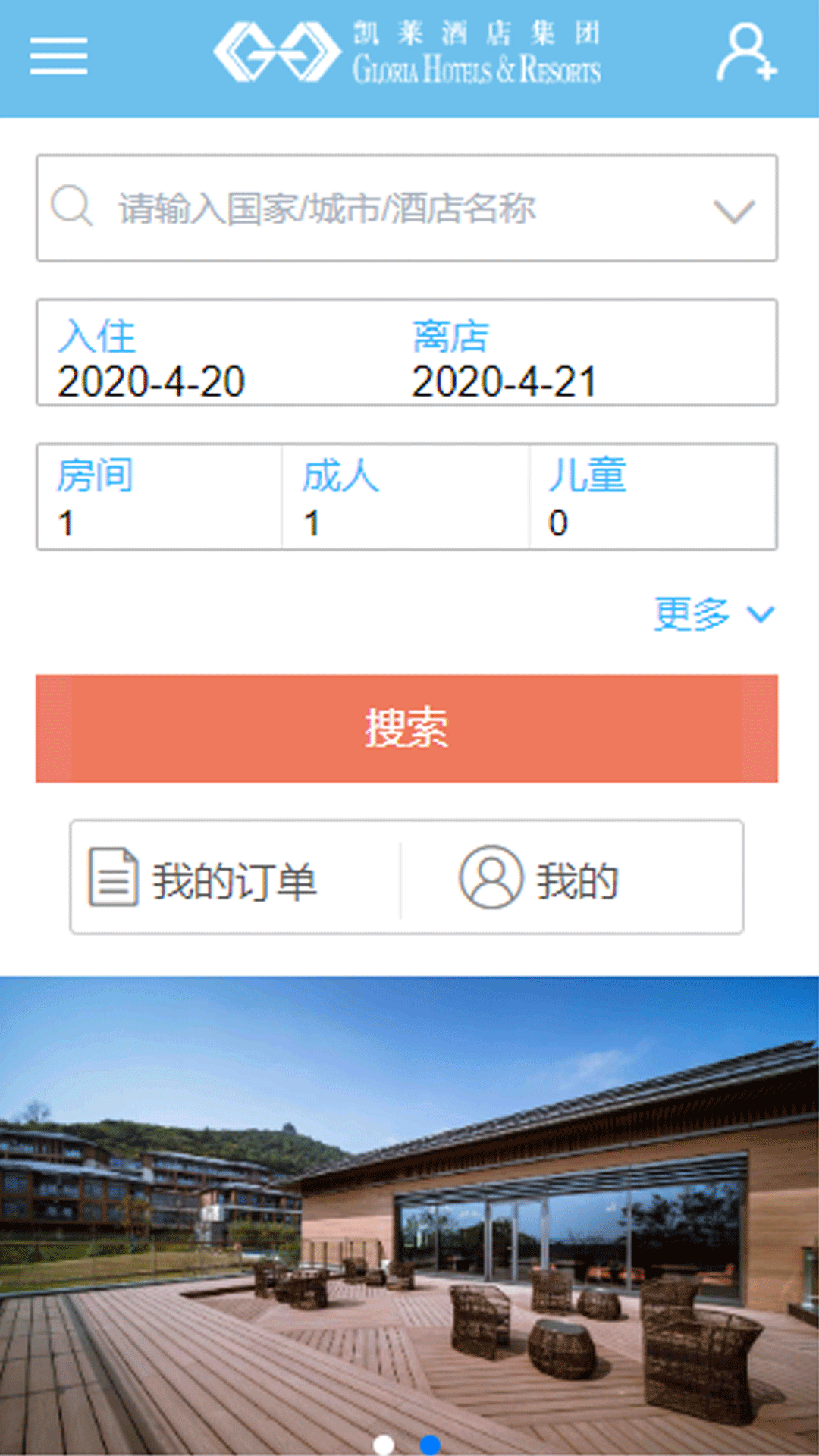Tap the country/city/hotel search field
Screen dimensions: 819x1456
click(406, 208)
